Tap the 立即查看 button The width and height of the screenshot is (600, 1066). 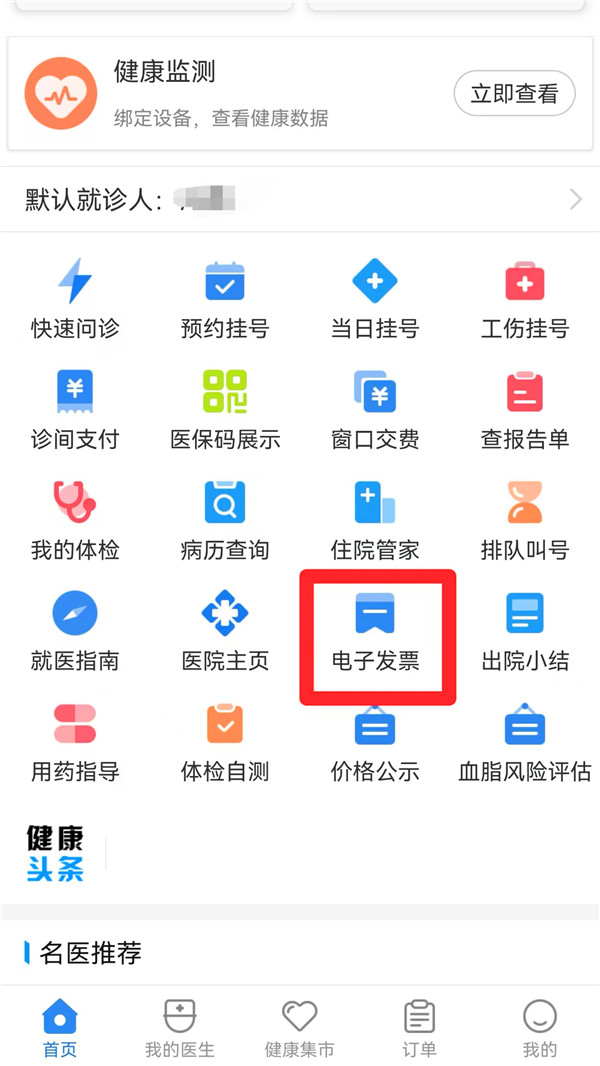pos(514,94)
